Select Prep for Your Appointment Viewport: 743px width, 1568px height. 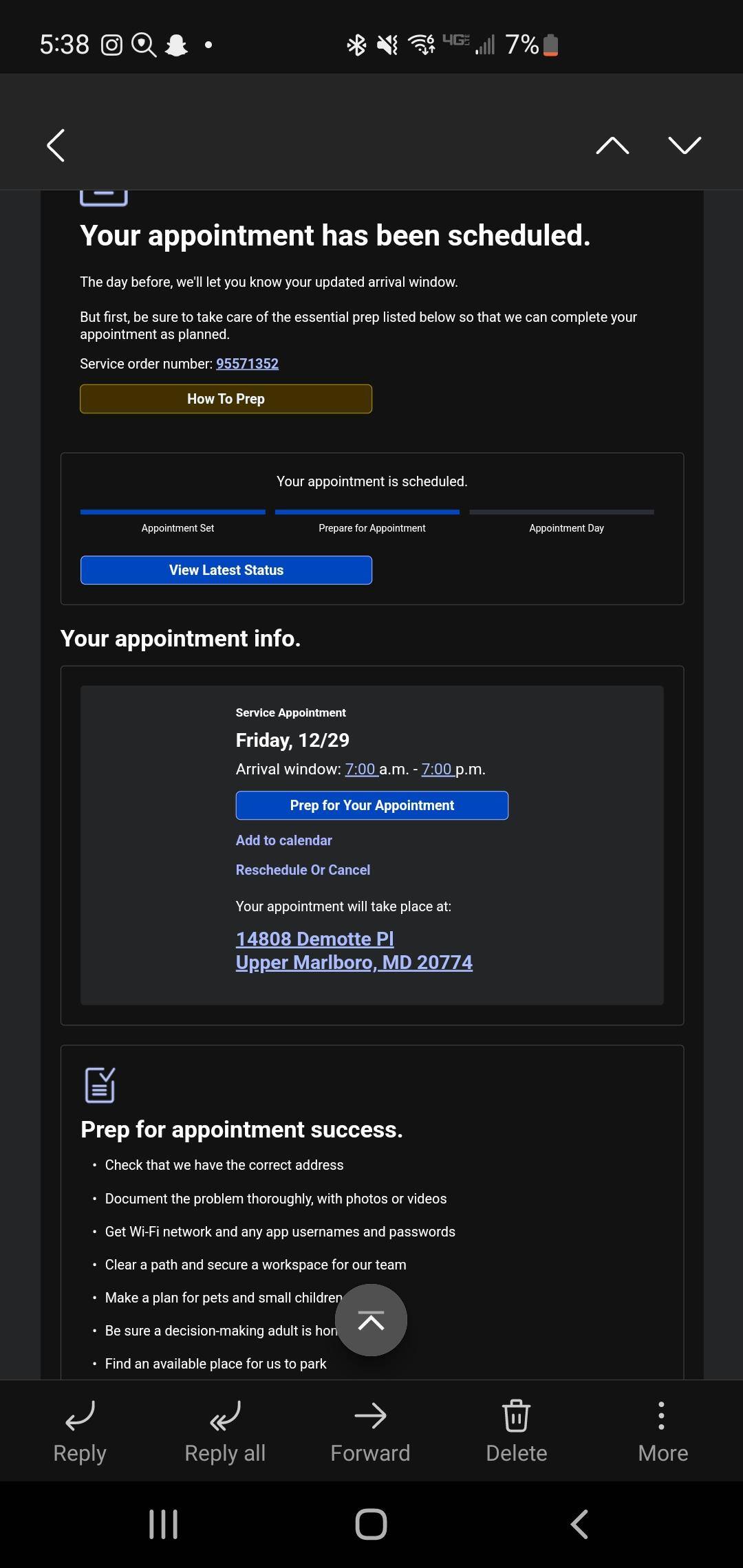tap(371, 805)
